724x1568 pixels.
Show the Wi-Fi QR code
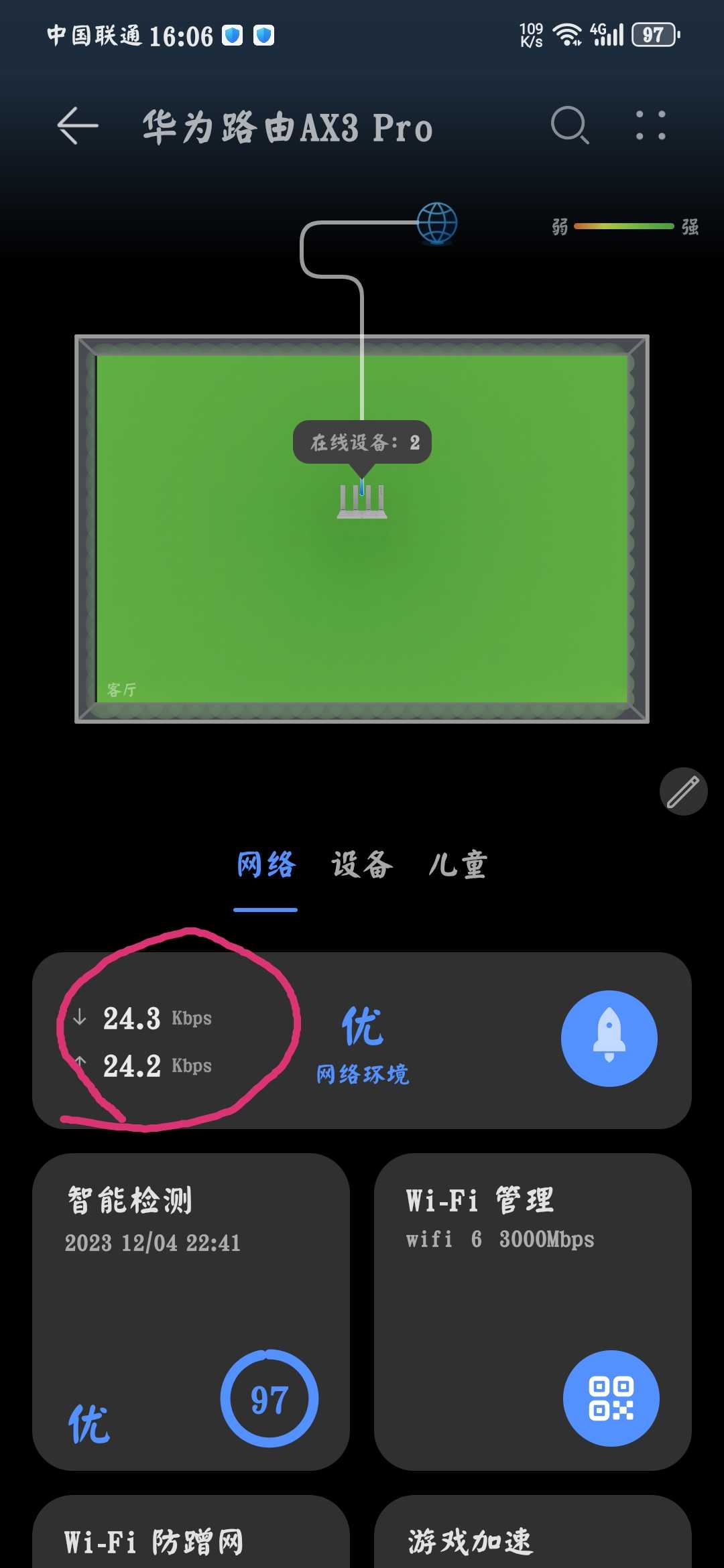[x=611, y=1398]
